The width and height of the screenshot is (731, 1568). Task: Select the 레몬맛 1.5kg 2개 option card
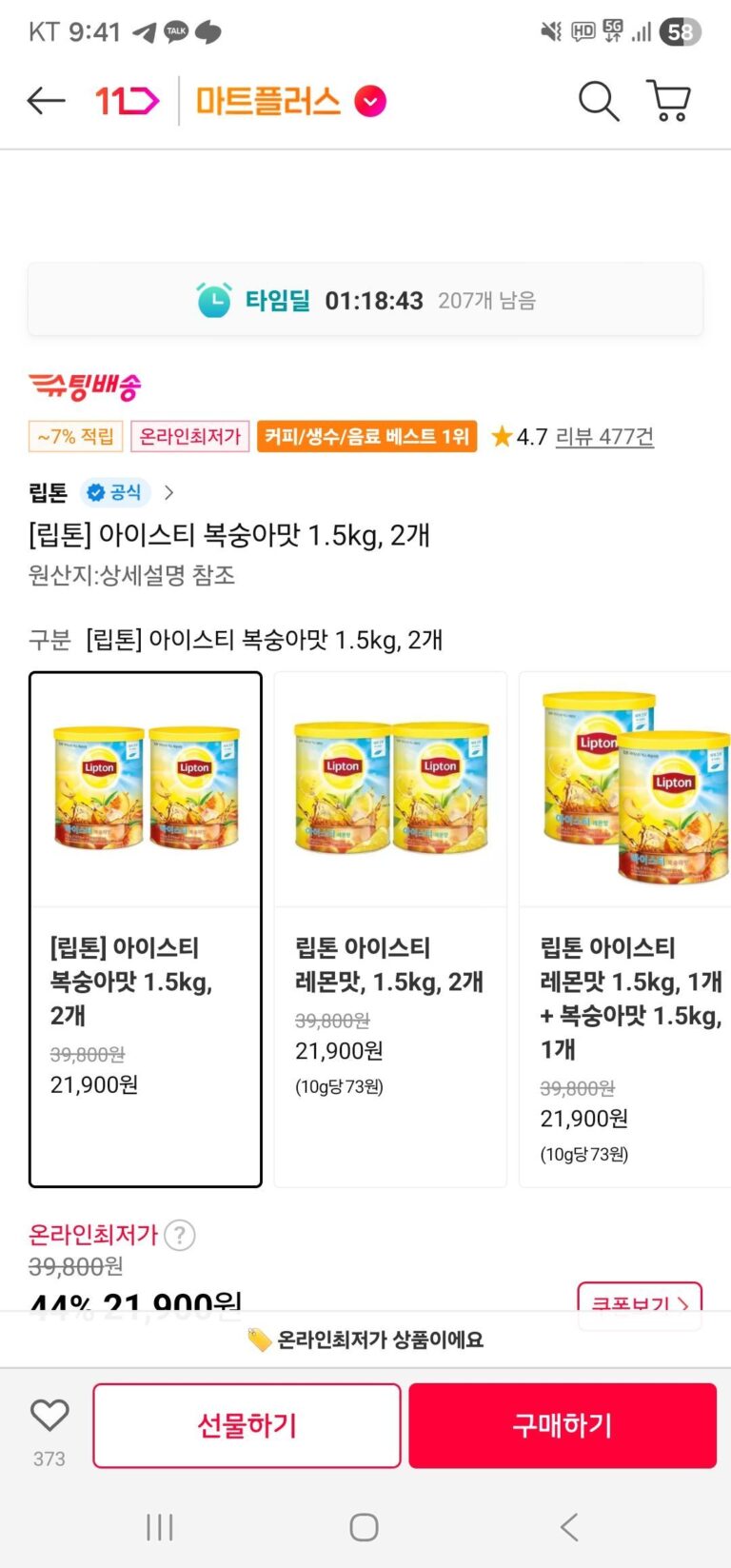coord(390,929)
